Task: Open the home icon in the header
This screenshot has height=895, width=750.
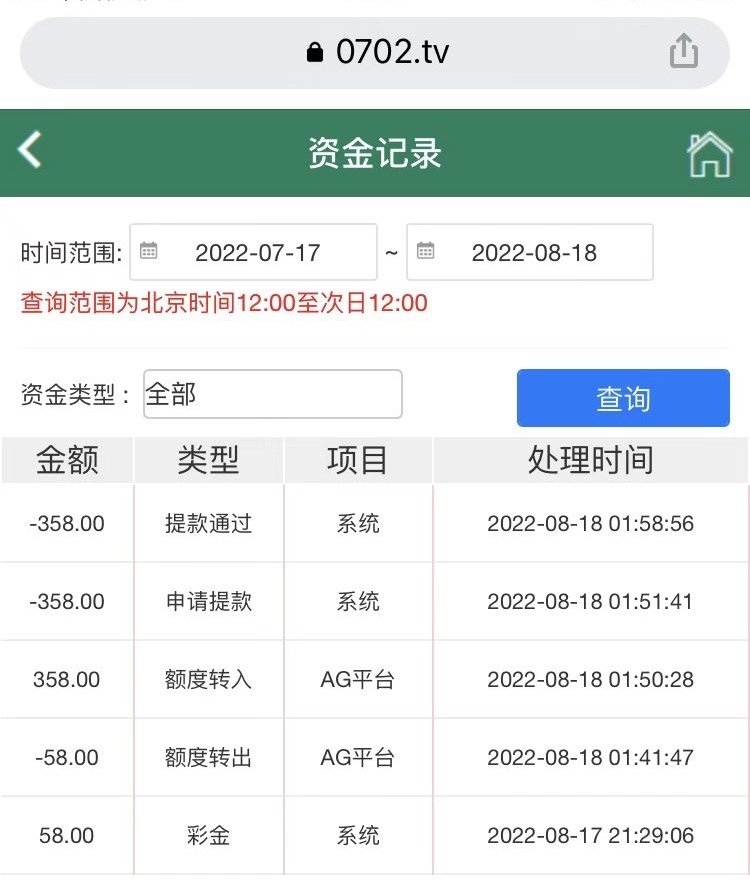Action: pos(709,153)
